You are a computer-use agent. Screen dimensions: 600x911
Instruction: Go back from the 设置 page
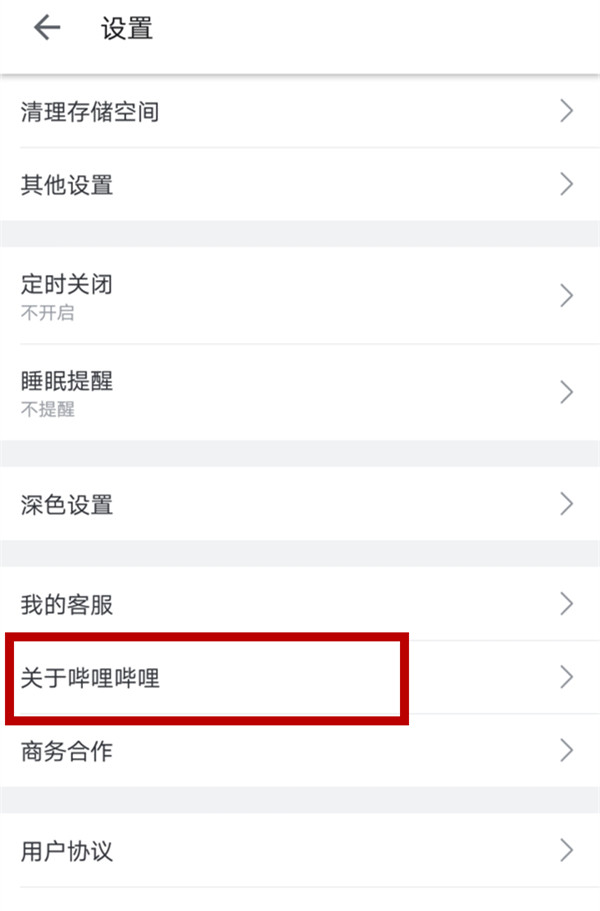click(47, 28)
